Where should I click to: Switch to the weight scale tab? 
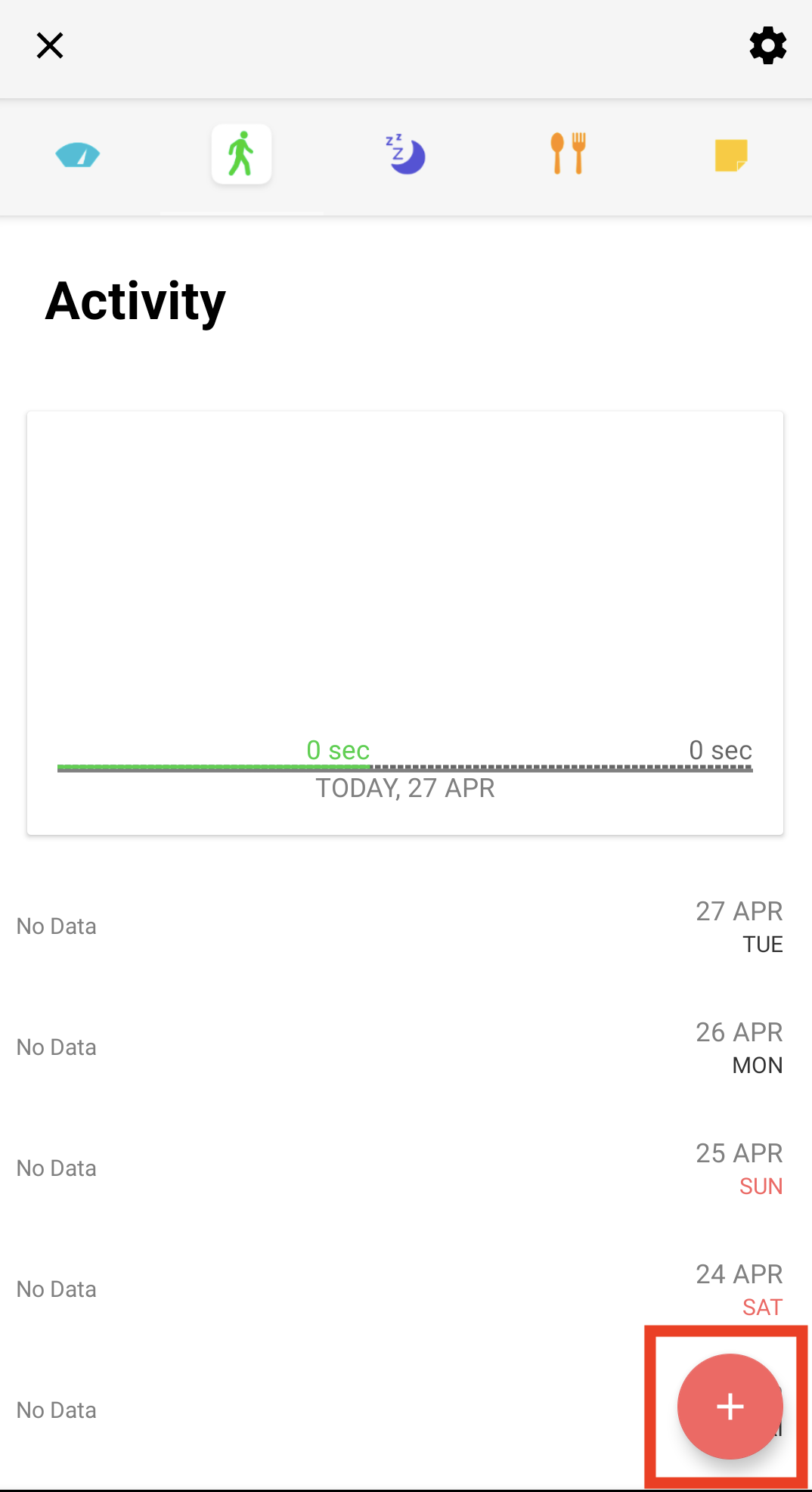coord(78,155)
